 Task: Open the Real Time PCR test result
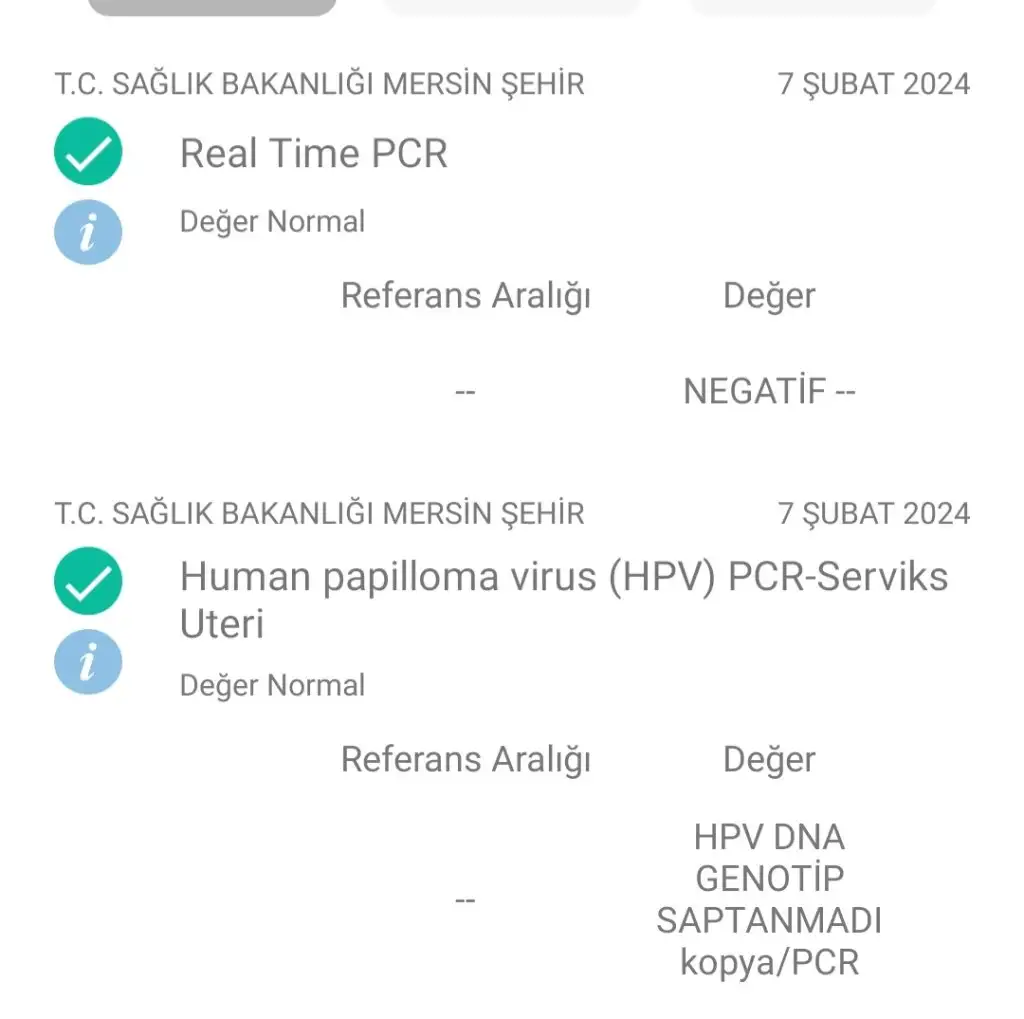point(313,154)
